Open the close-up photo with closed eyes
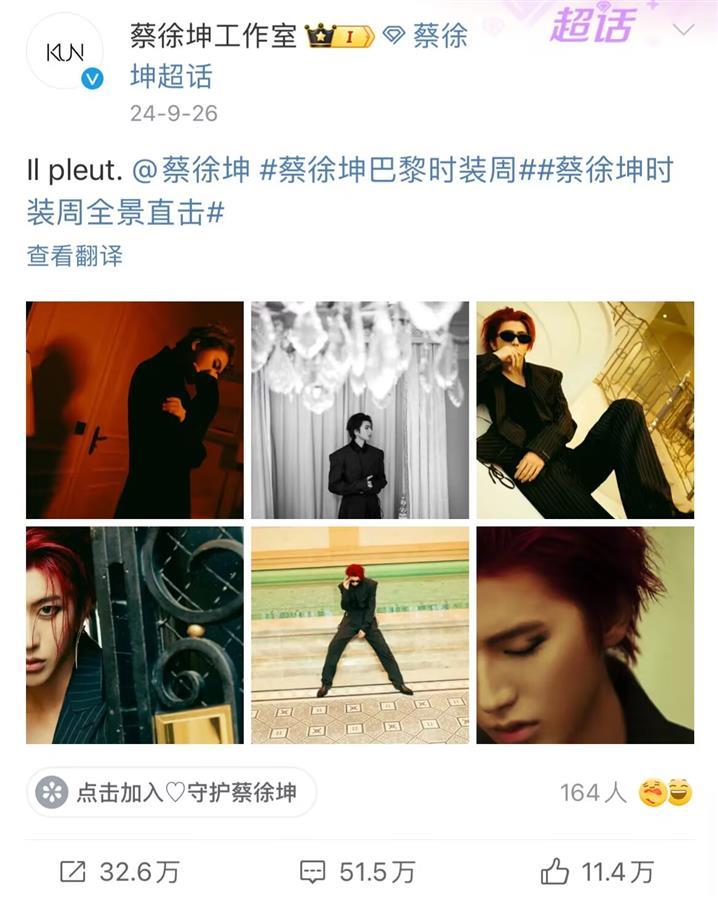The image size is (718, 900). tap(584, 635)
